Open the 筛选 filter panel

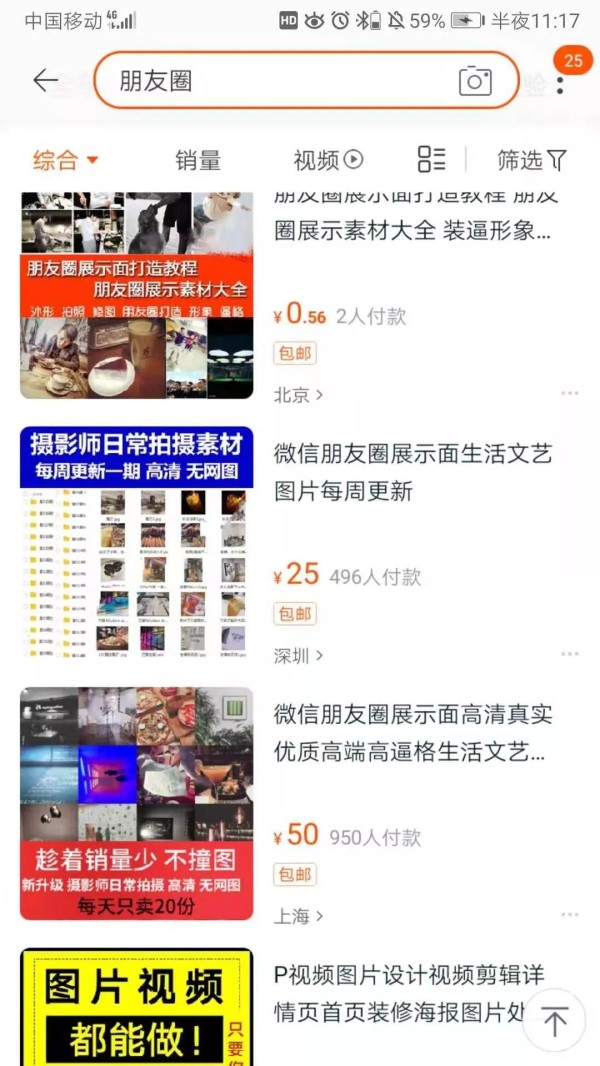click(x=532, y=160)
